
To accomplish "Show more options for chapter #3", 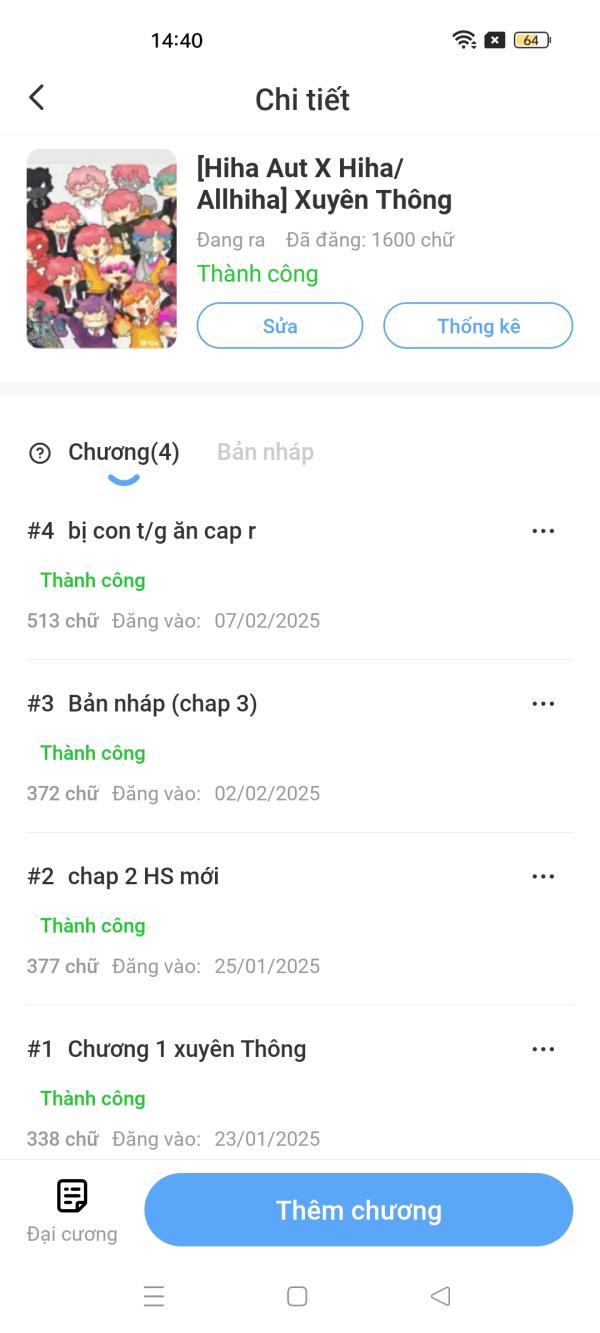I will click(543, 704).
